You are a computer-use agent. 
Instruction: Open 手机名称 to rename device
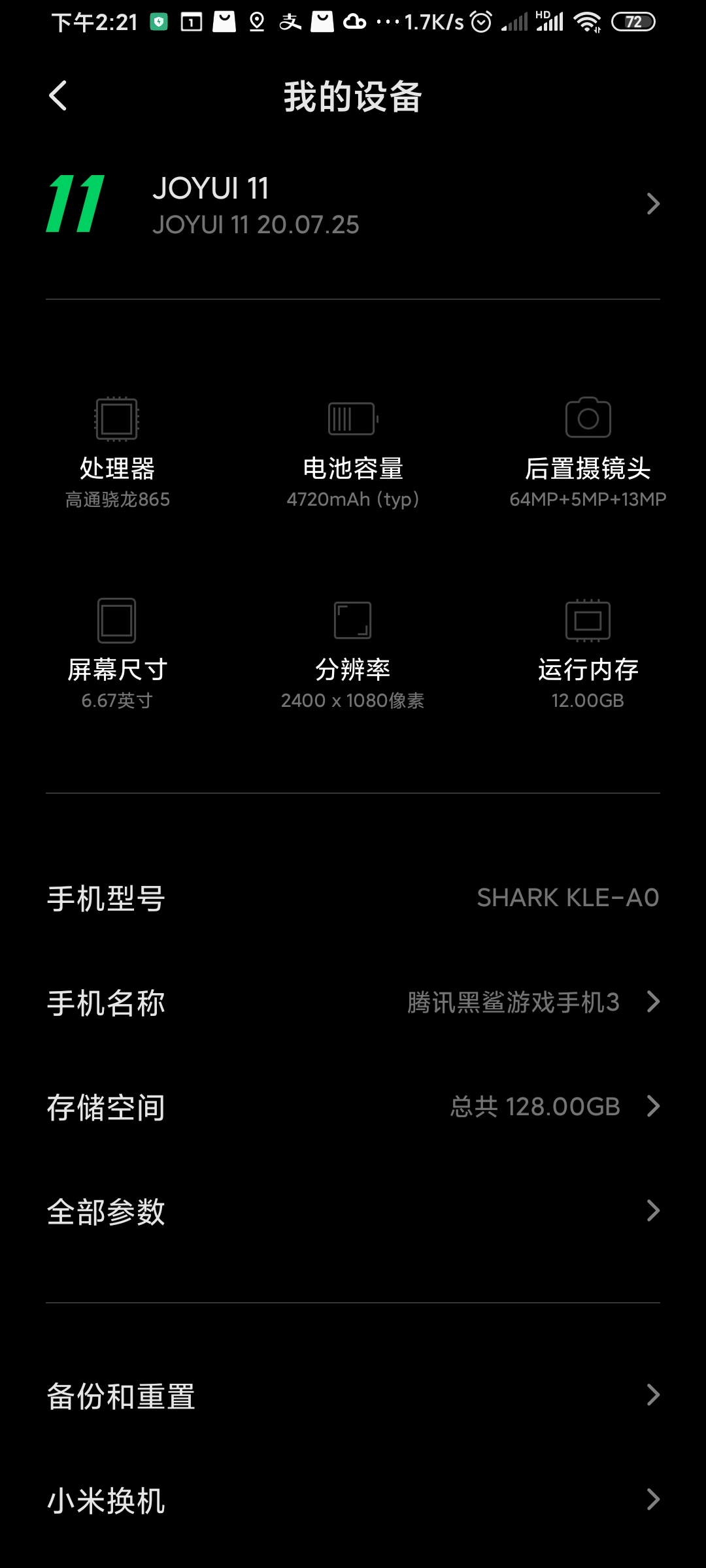353,1002
